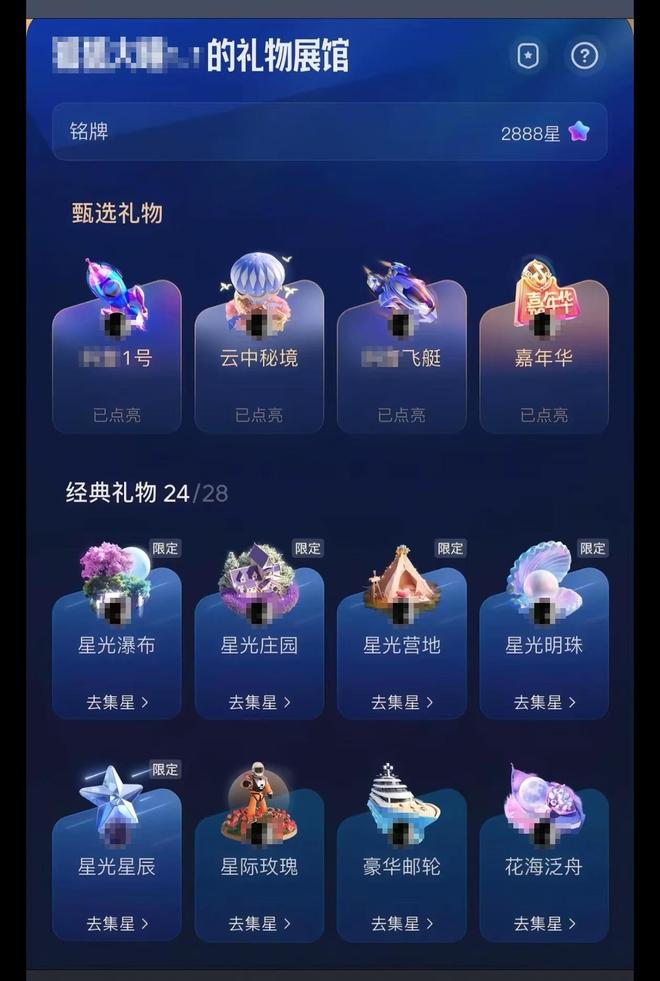
Task: Open the gift card ending in 1号
Action: click(117, 357)
